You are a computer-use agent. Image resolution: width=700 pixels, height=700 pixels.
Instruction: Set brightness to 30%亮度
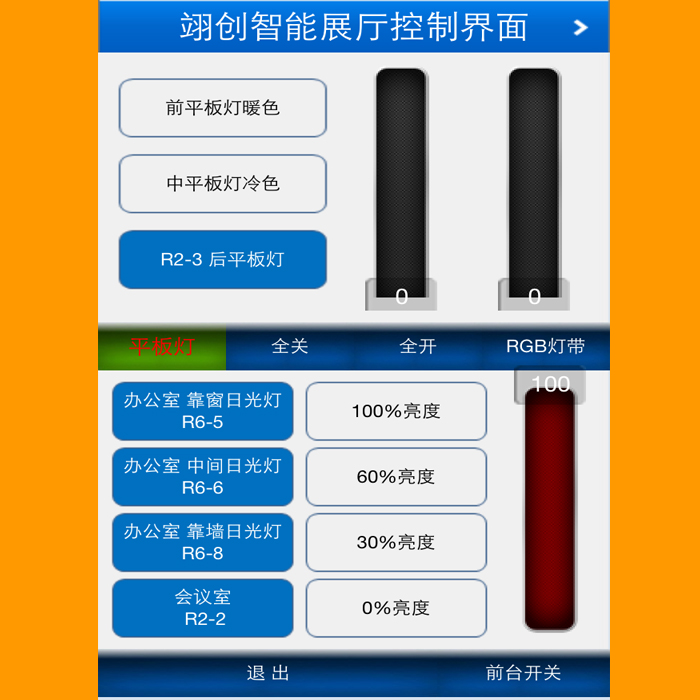(396, 542)
